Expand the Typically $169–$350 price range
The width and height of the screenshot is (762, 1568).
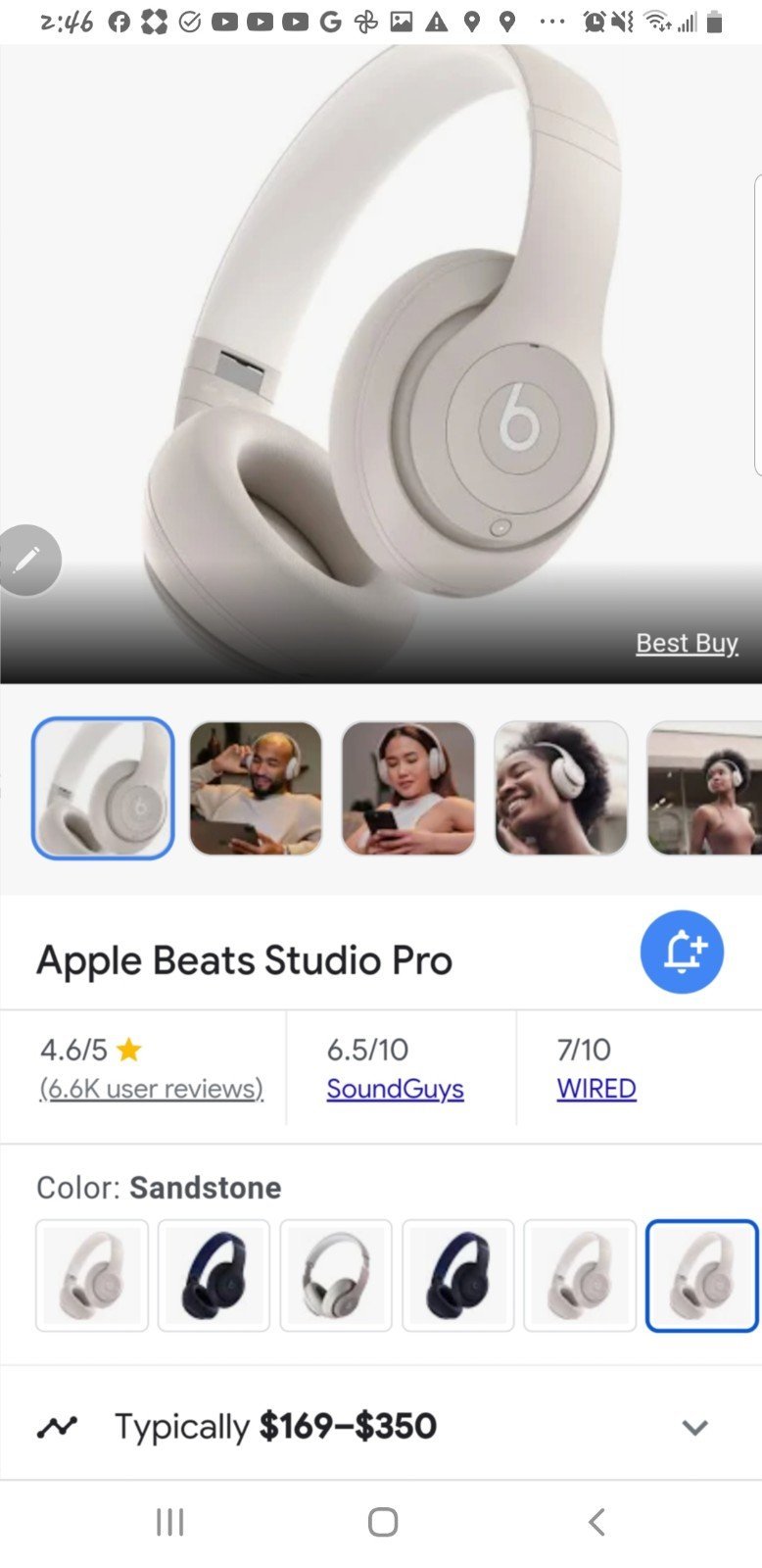pos(381,1426)
